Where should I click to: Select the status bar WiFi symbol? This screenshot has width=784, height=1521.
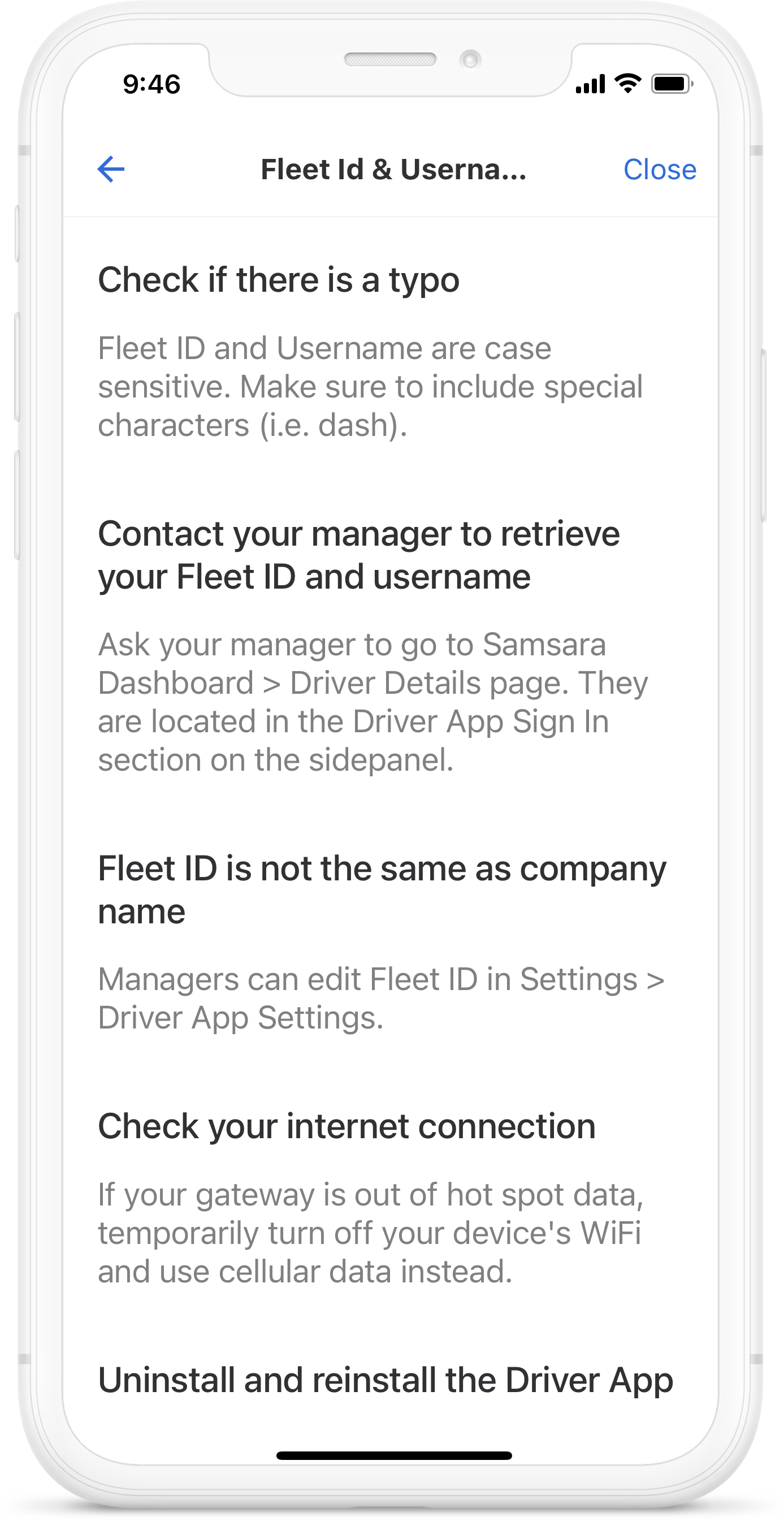(x=626, y=84)
